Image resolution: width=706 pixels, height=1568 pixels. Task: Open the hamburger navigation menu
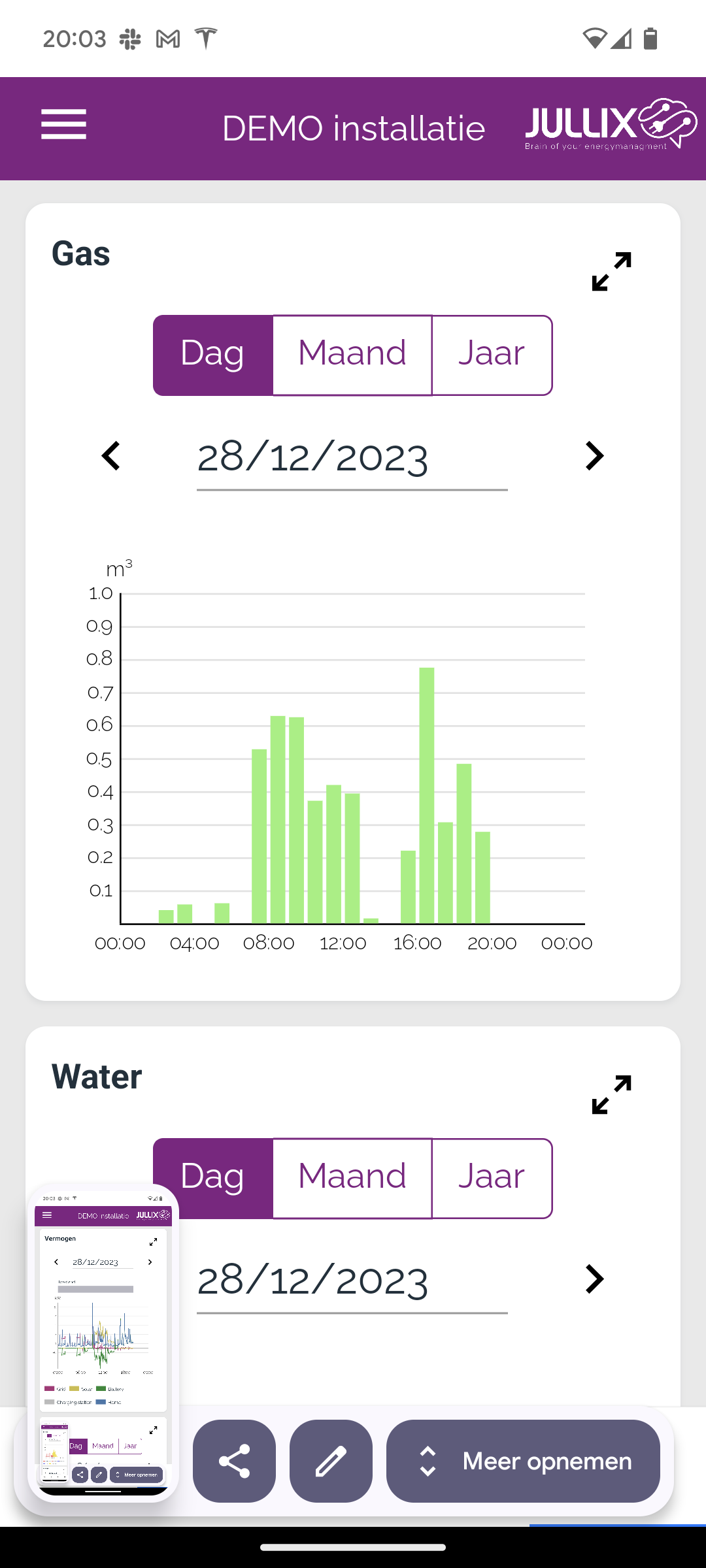(x=63, y=125)
